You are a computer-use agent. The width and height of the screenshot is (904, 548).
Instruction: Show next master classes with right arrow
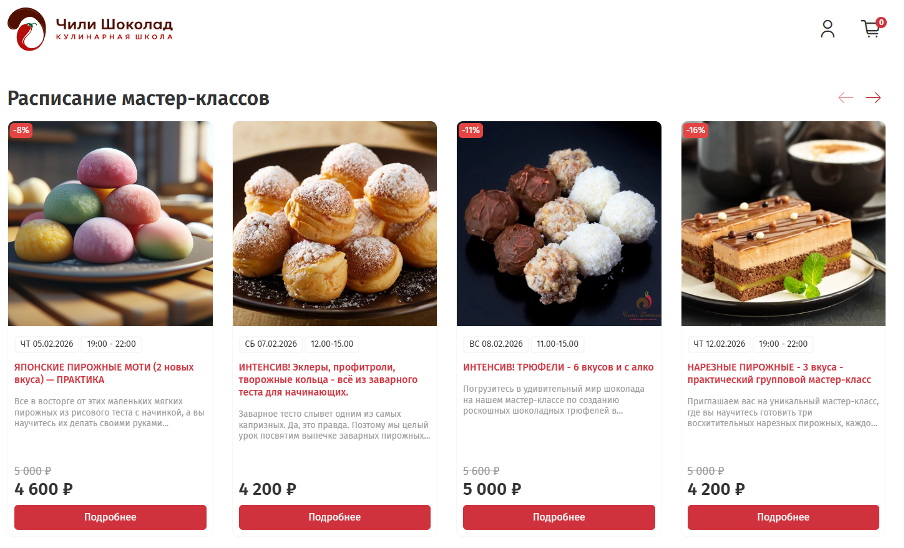click(873, 98)
